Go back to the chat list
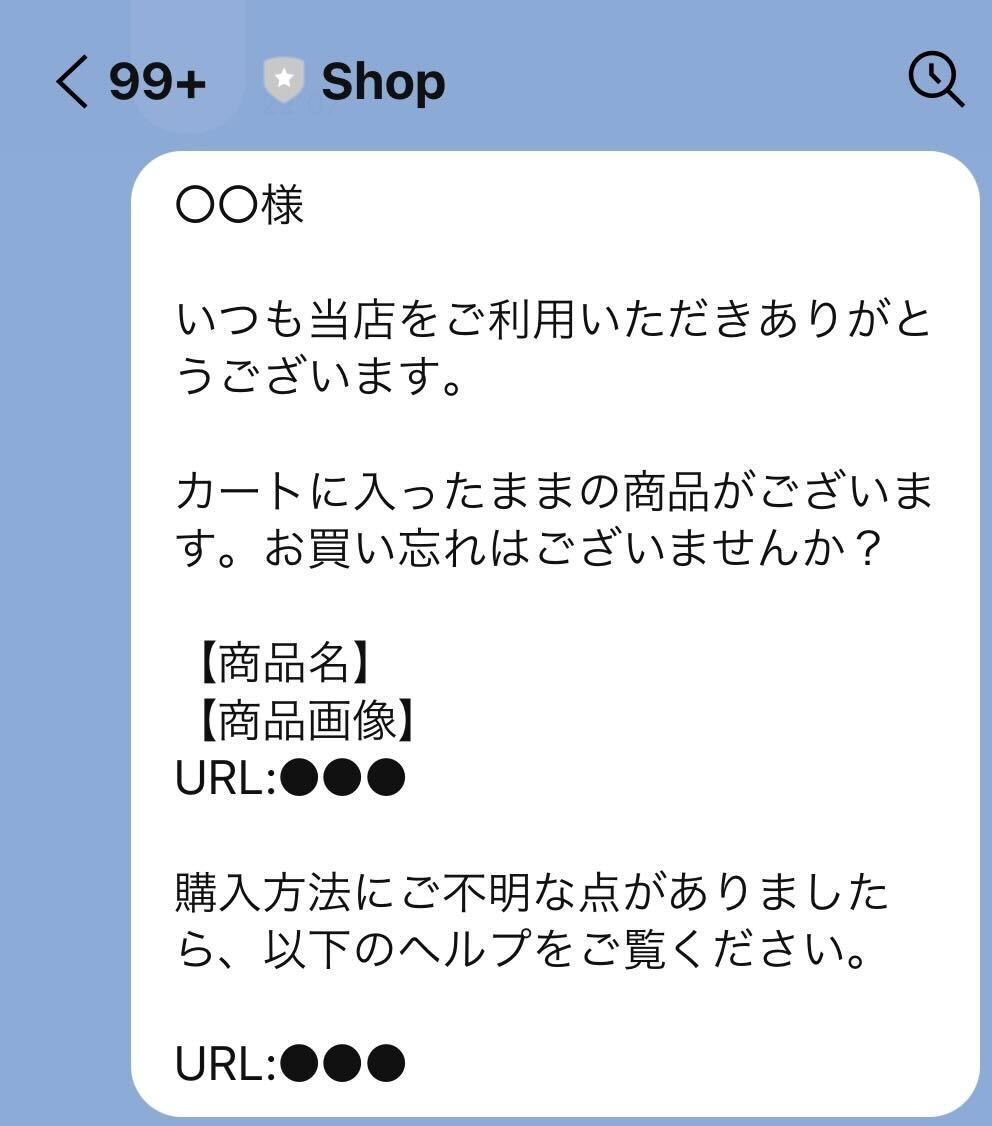 [x=73, y=82]
